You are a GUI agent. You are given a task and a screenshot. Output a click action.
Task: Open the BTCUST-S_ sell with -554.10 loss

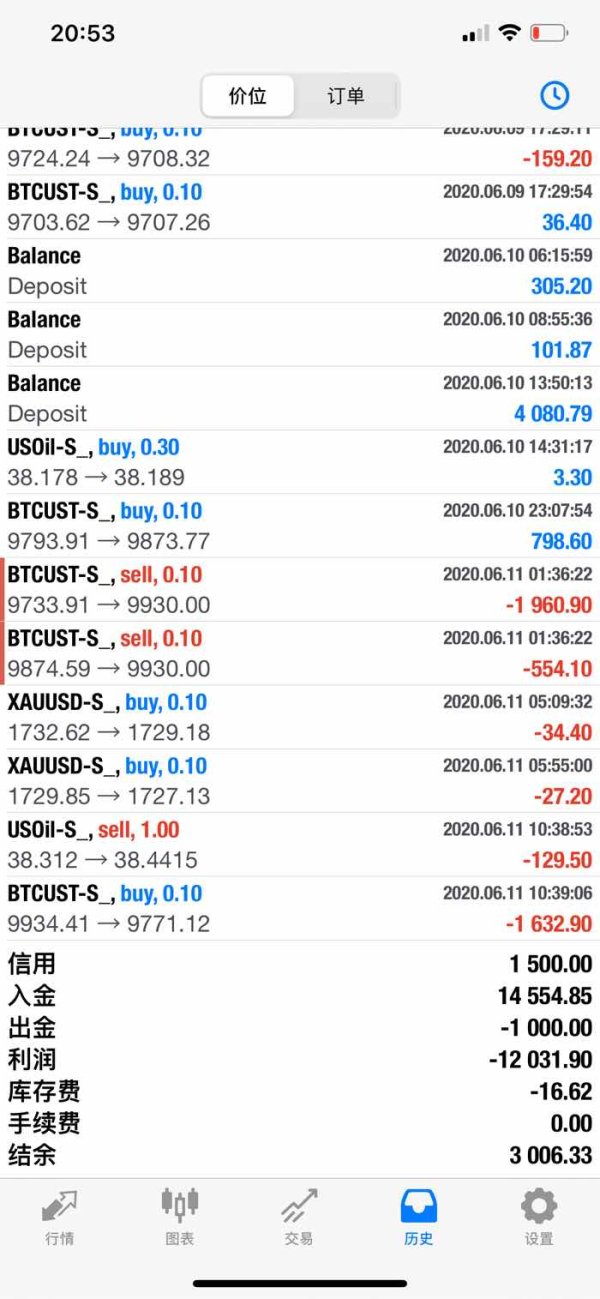pos(300,653)
